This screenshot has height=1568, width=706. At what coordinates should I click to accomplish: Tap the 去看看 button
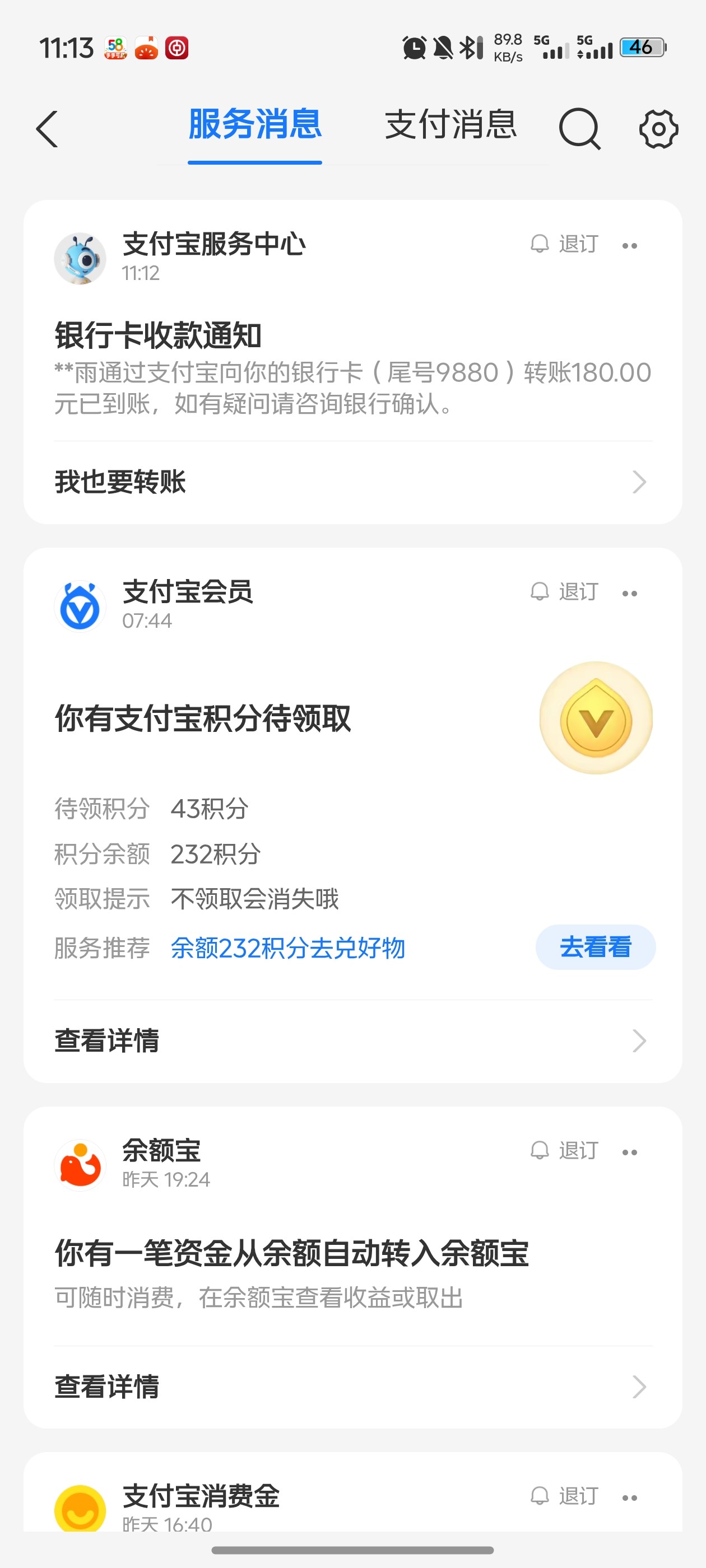(595, 947)
